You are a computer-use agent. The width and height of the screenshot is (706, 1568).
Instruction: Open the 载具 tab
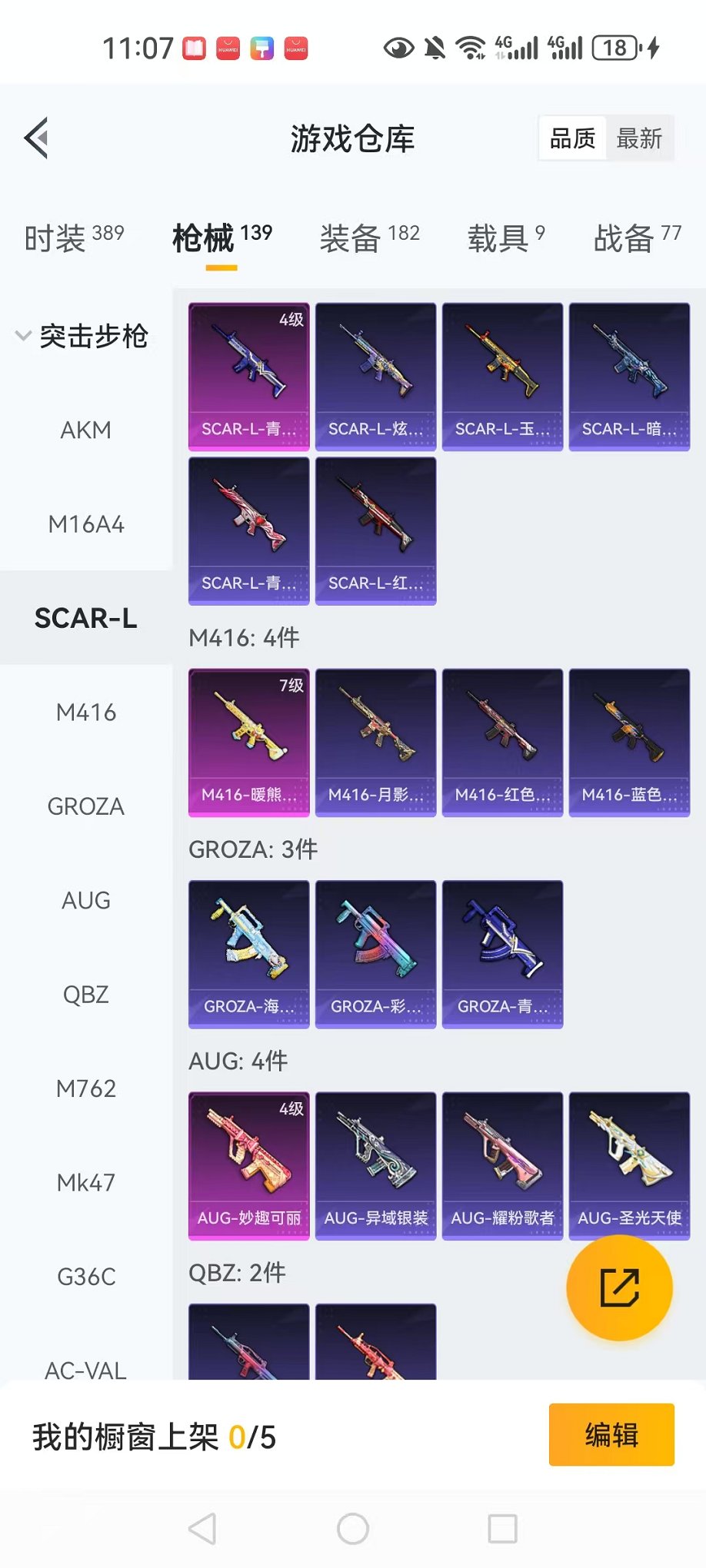click(x=506, y=237)
